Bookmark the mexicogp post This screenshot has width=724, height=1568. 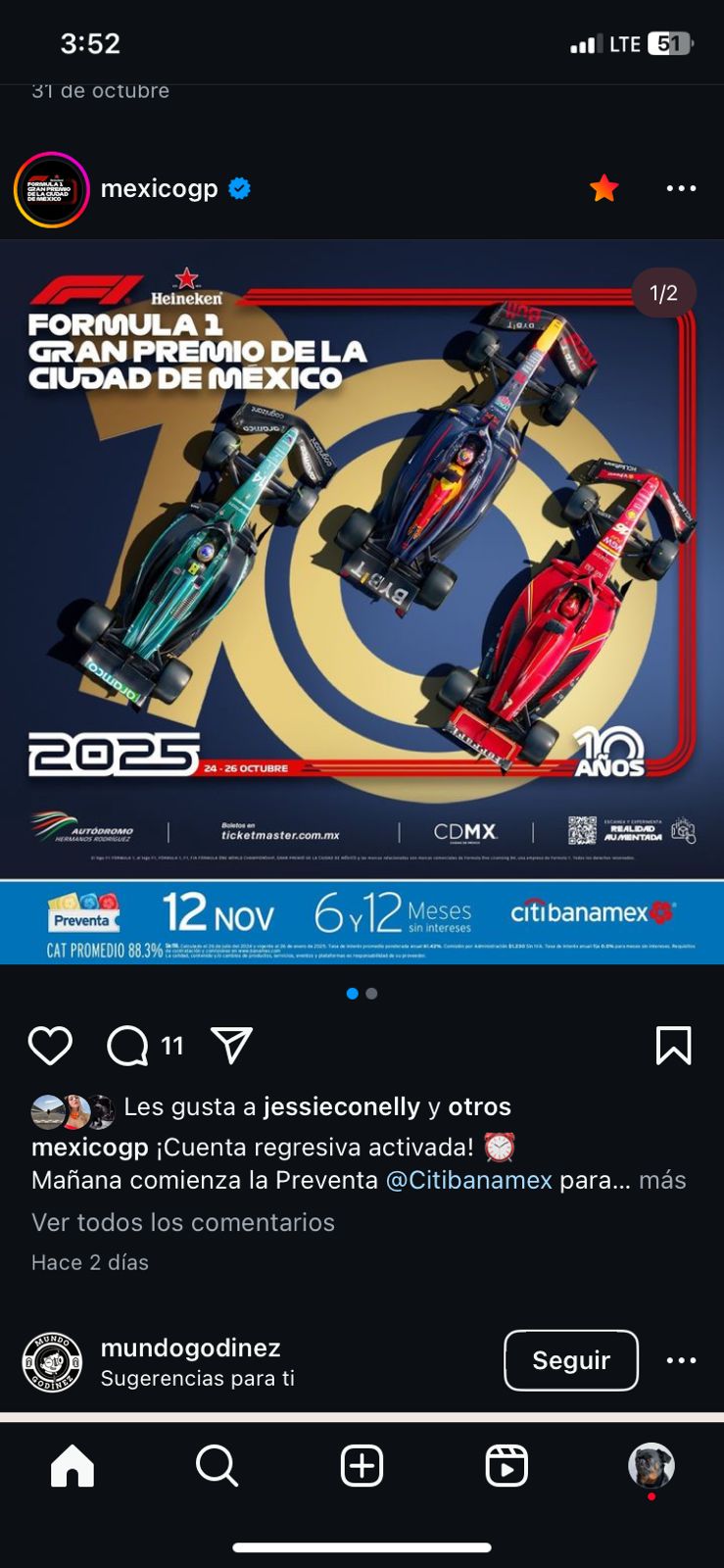(x=673, y=1046)
